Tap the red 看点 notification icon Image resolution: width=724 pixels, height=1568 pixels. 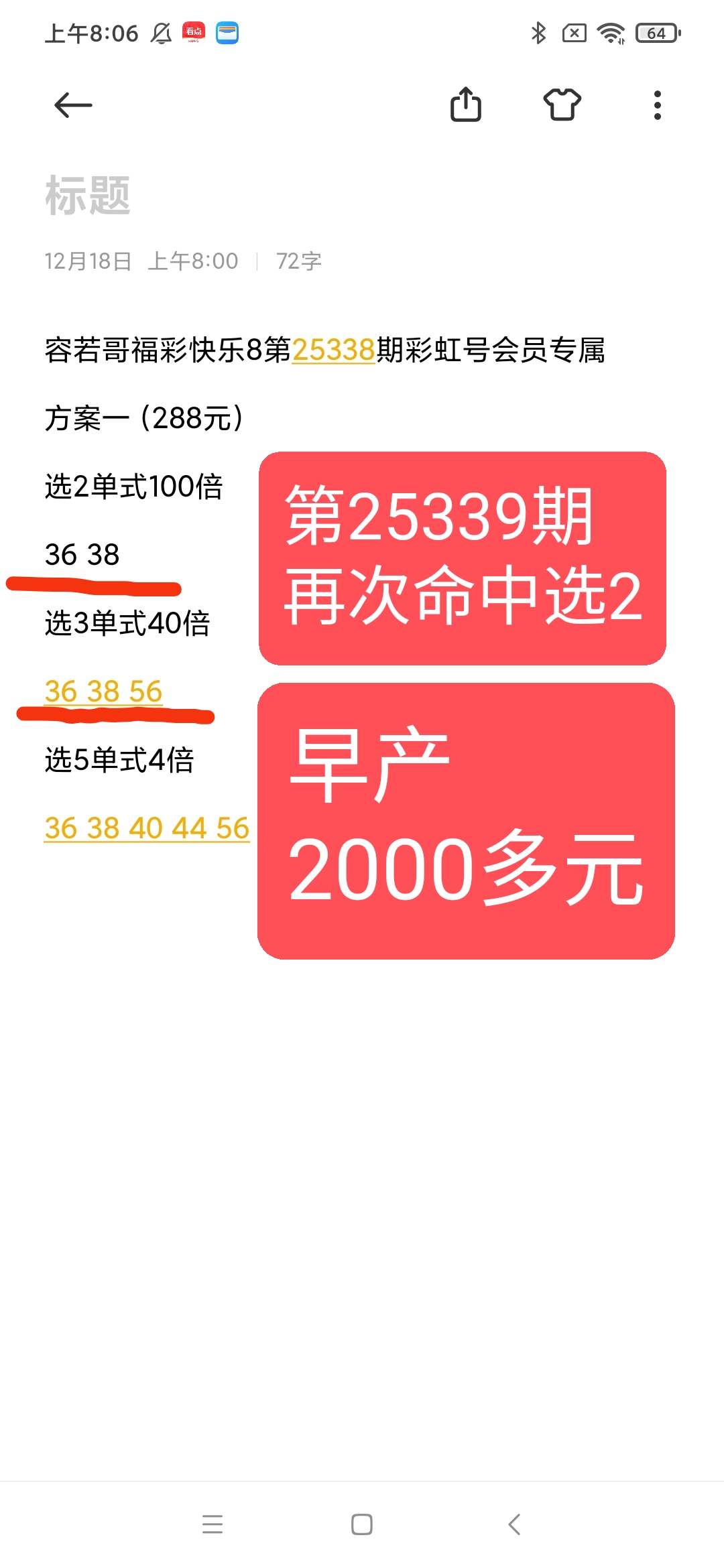point(192,33)
